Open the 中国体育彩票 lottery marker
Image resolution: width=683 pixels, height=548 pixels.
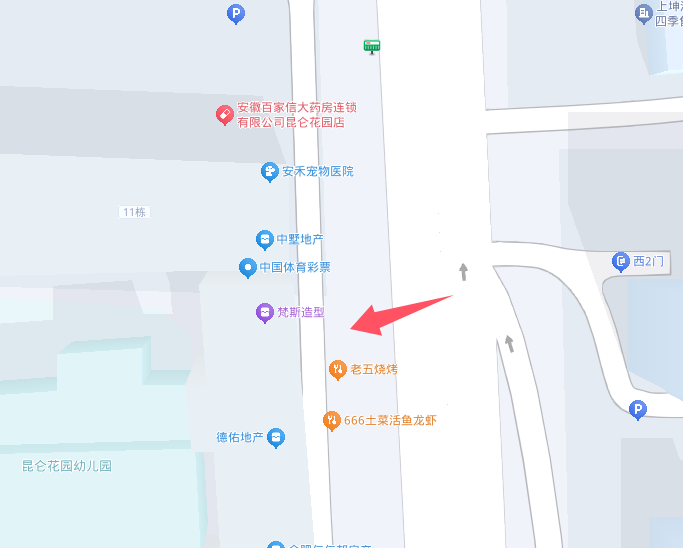248,268
